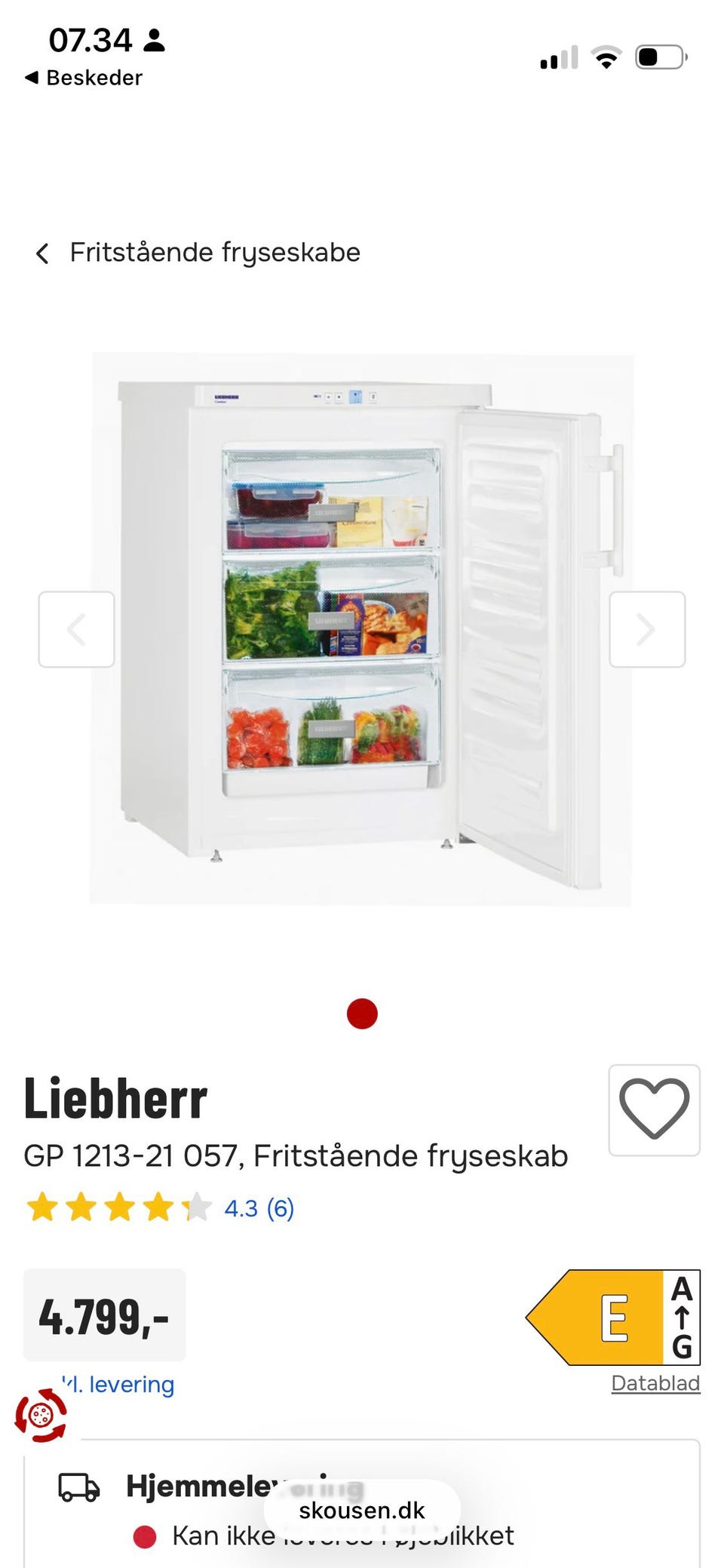
Task: Tap the person icon next to the clock
Action: click(x=156, y=41)
